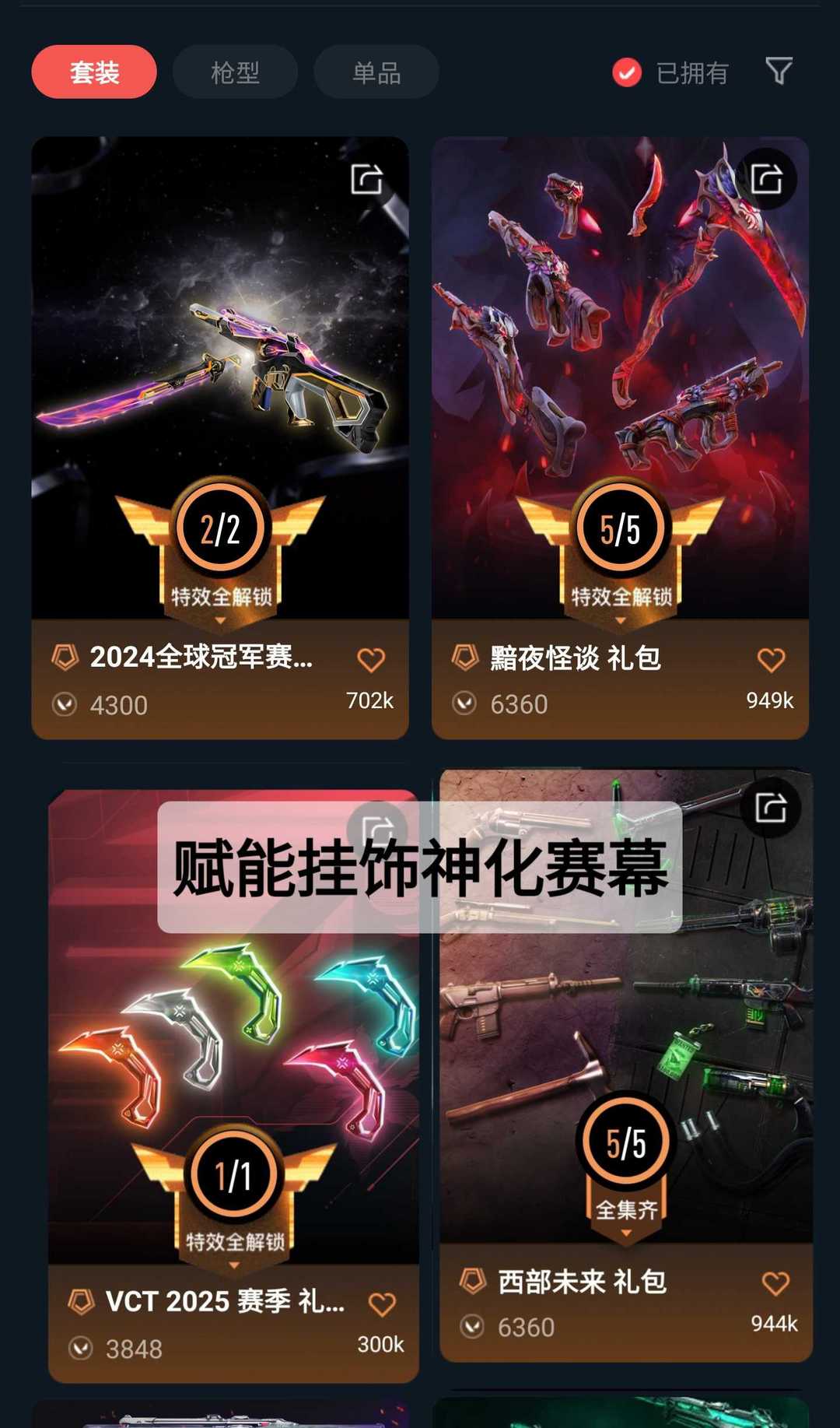Share the 黯夜怪谈 礼包 bundle

[766, 179]
